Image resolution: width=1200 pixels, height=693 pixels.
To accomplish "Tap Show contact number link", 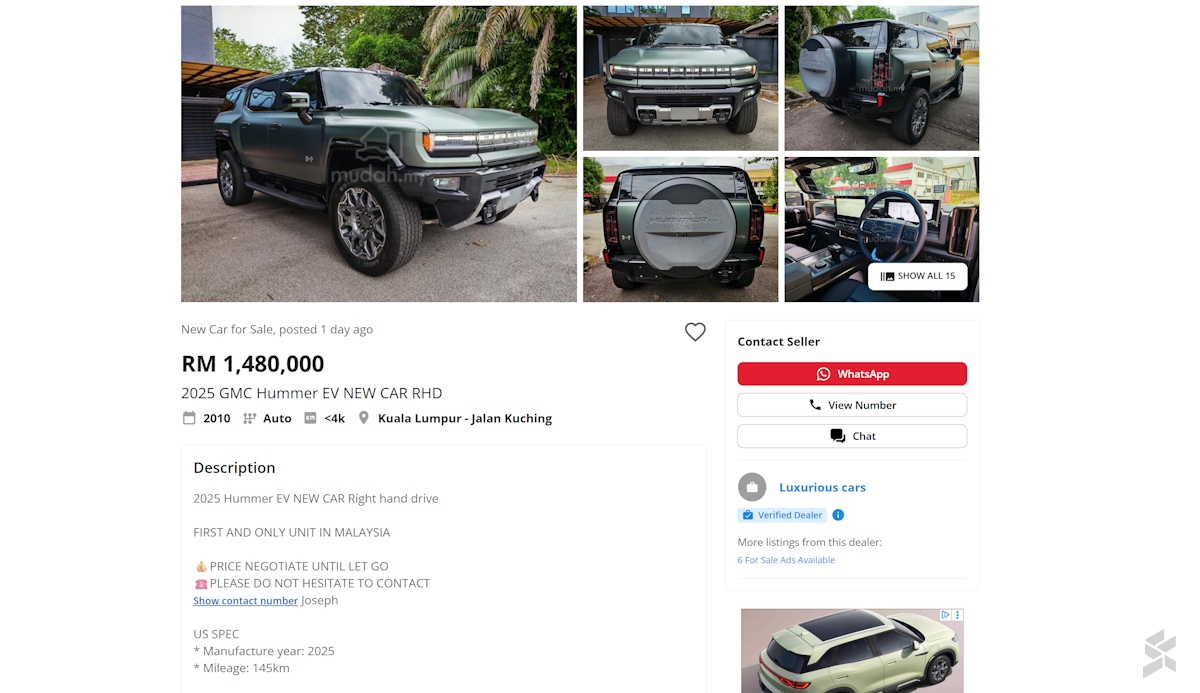I will [245, 601].
